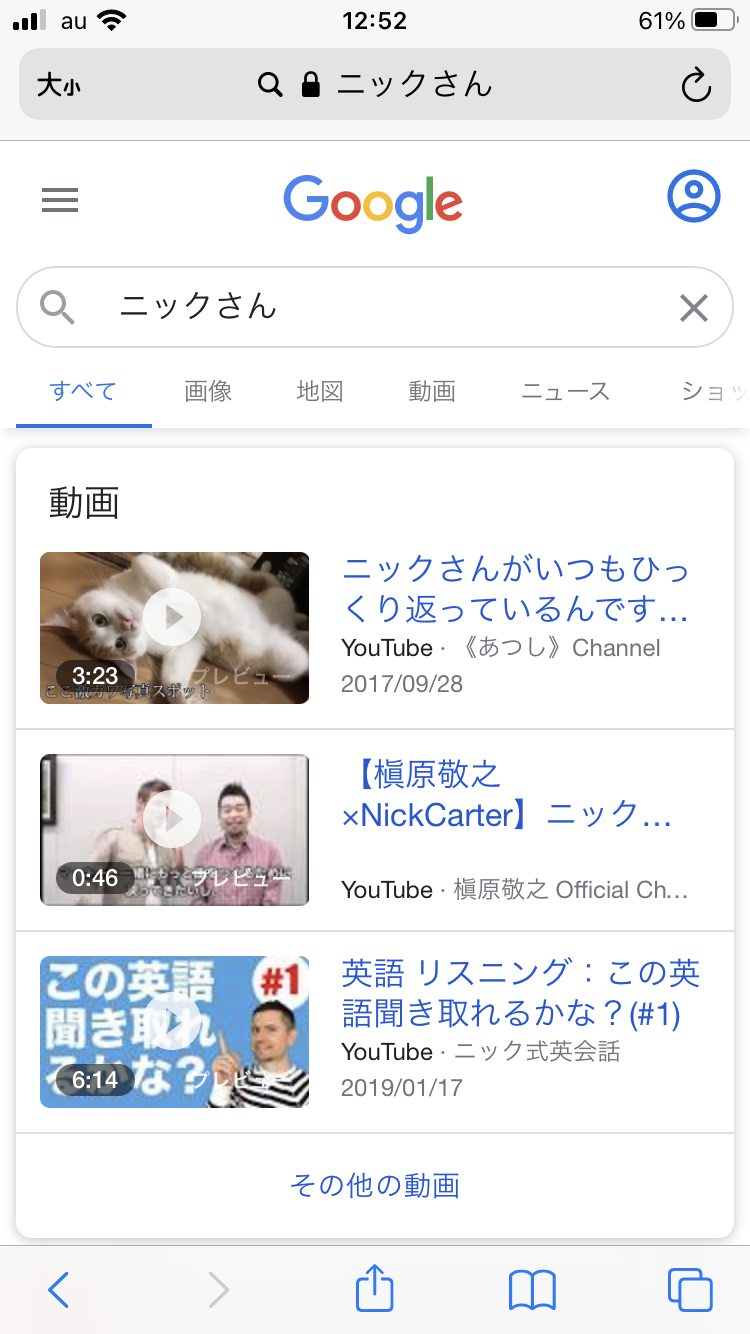Reload the page in Safari
Image resolution: width=750 pixels, height=1334 pixels.
(x=696, y=86)
